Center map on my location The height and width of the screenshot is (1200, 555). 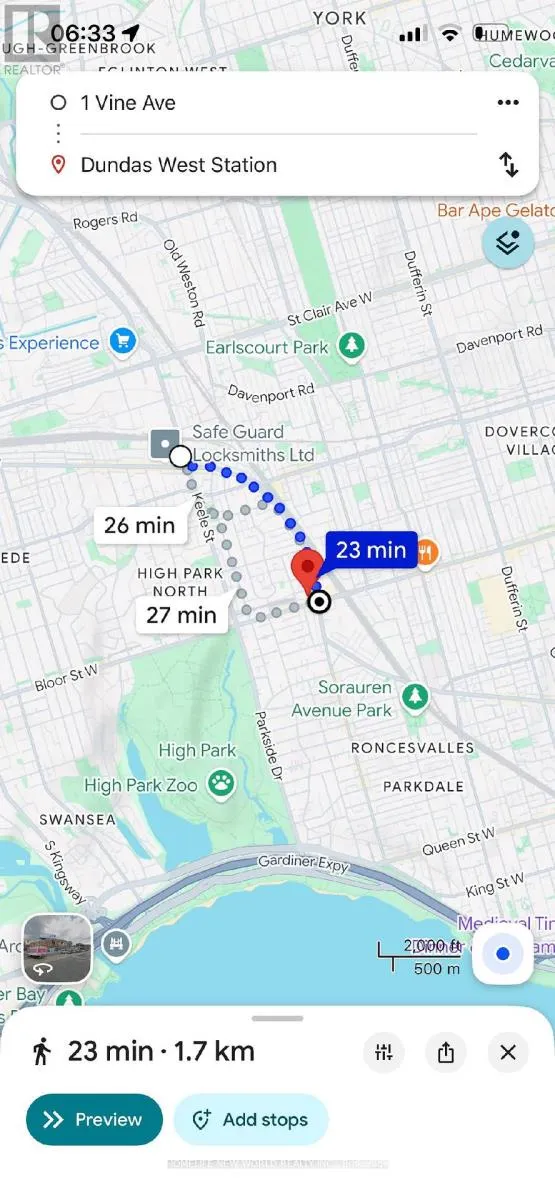point(502,954)
